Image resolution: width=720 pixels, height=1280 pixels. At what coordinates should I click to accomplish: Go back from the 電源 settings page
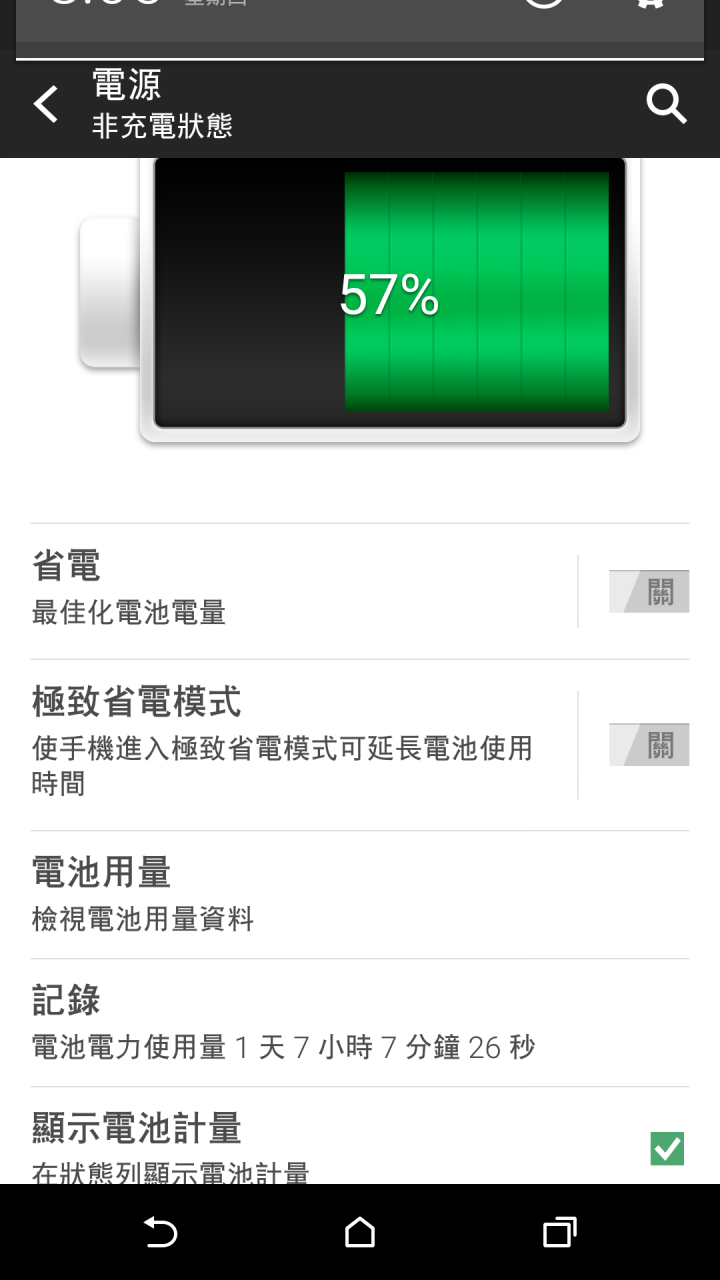[x=46, y=104]
